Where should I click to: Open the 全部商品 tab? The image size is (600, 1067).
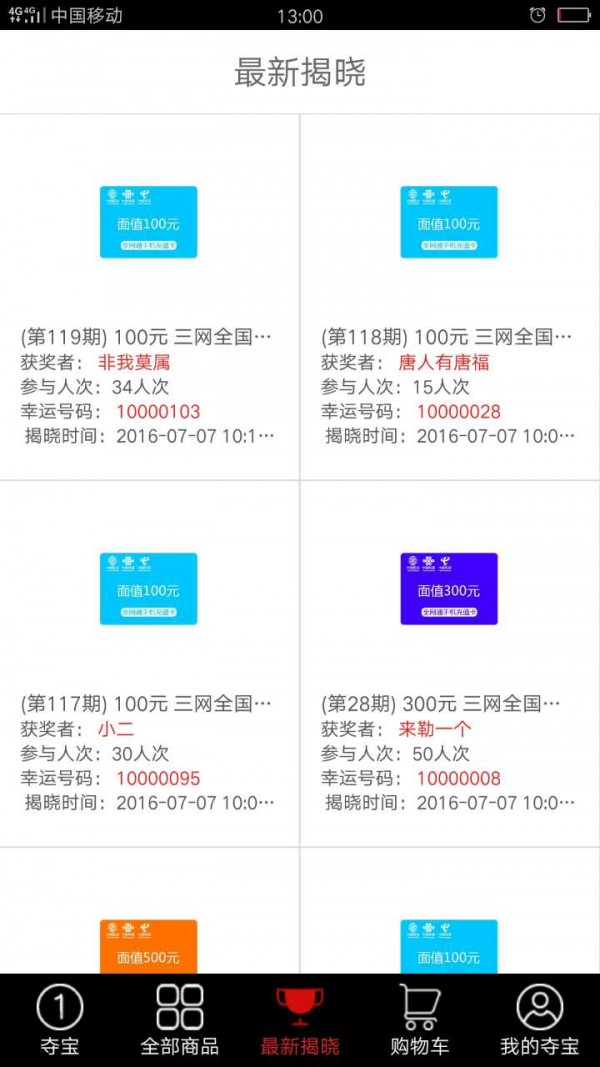(x=180, y=1018)
